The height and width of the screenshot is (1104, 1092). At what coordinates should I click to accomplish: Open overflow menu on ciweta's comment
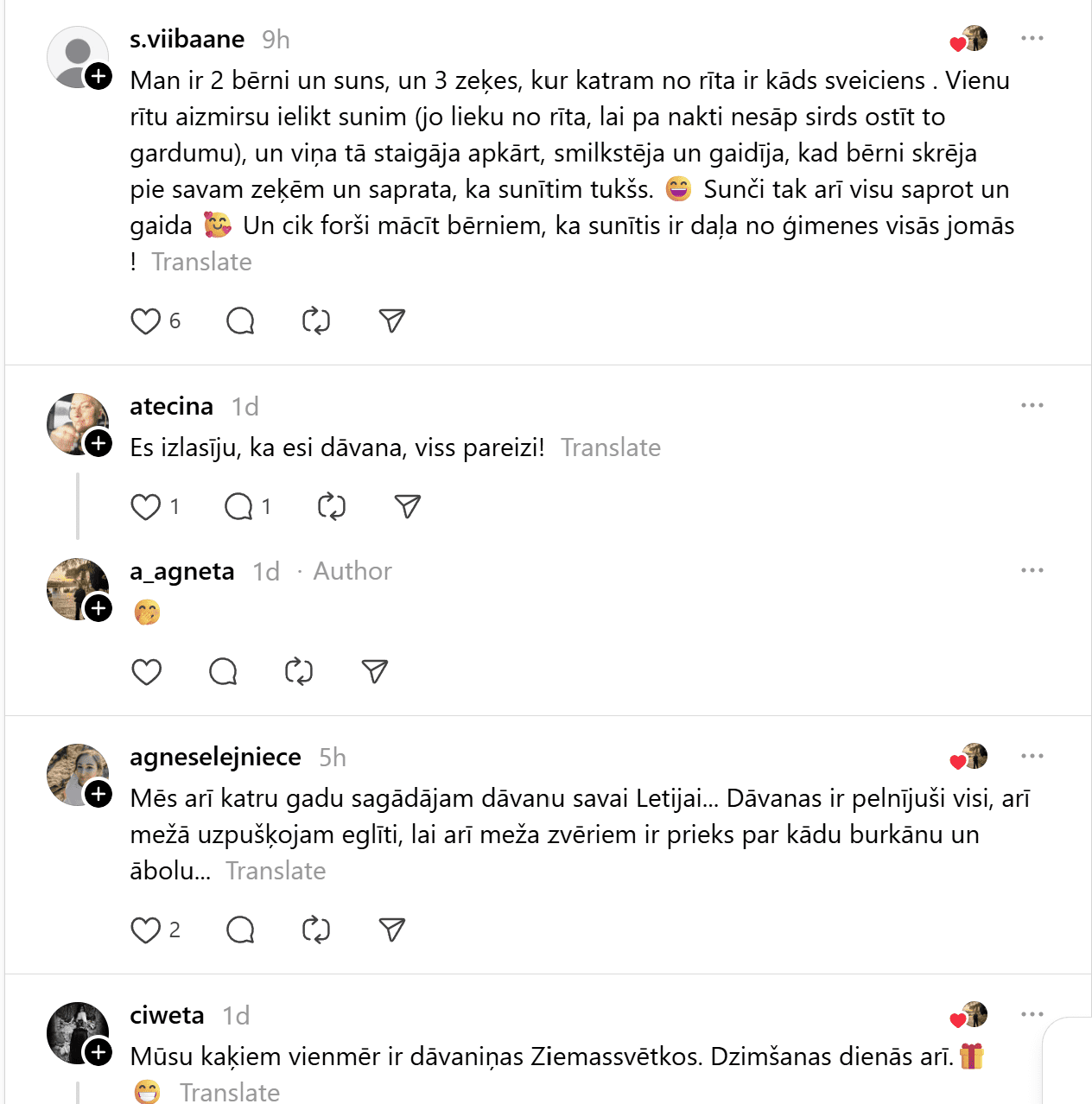1032,1015
